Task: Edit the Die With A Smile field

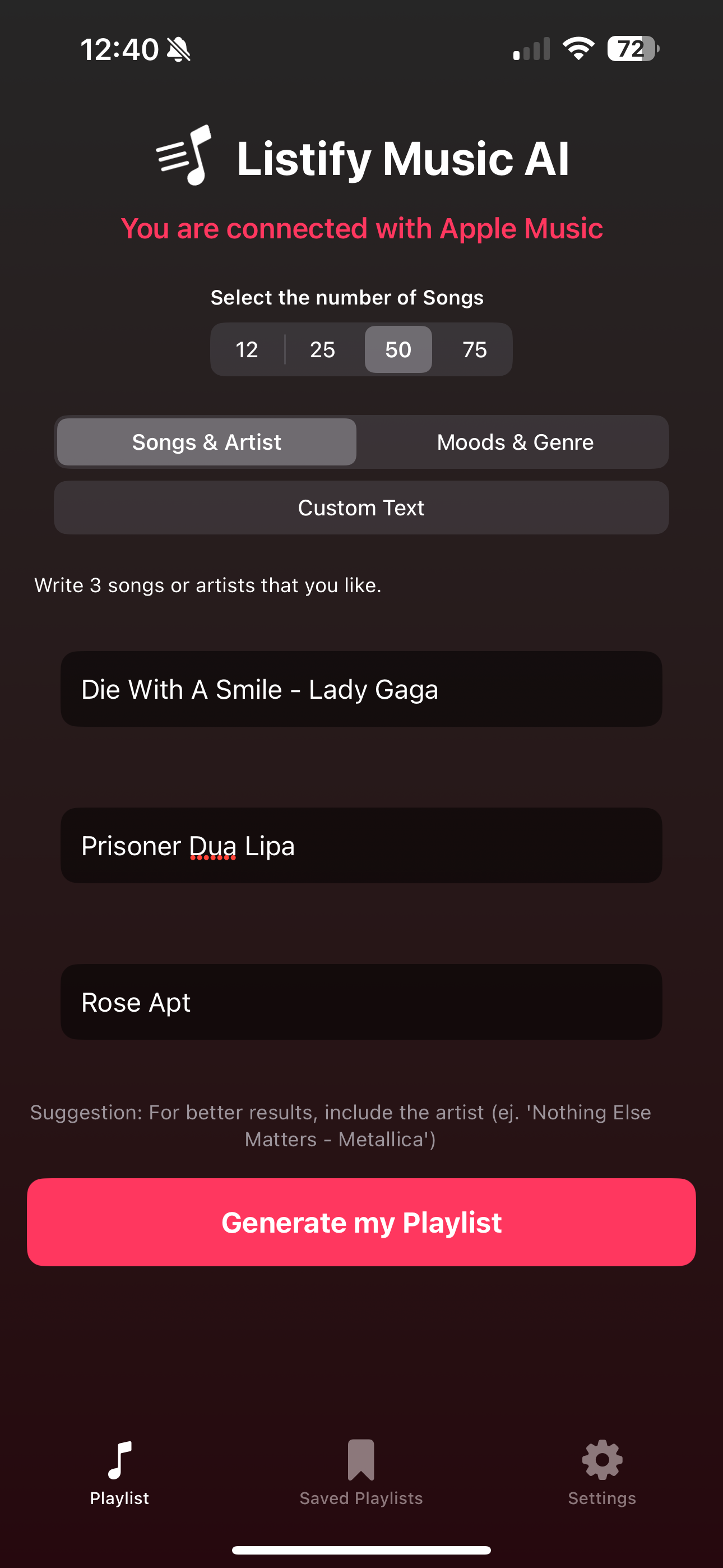Action: [361, 689]
